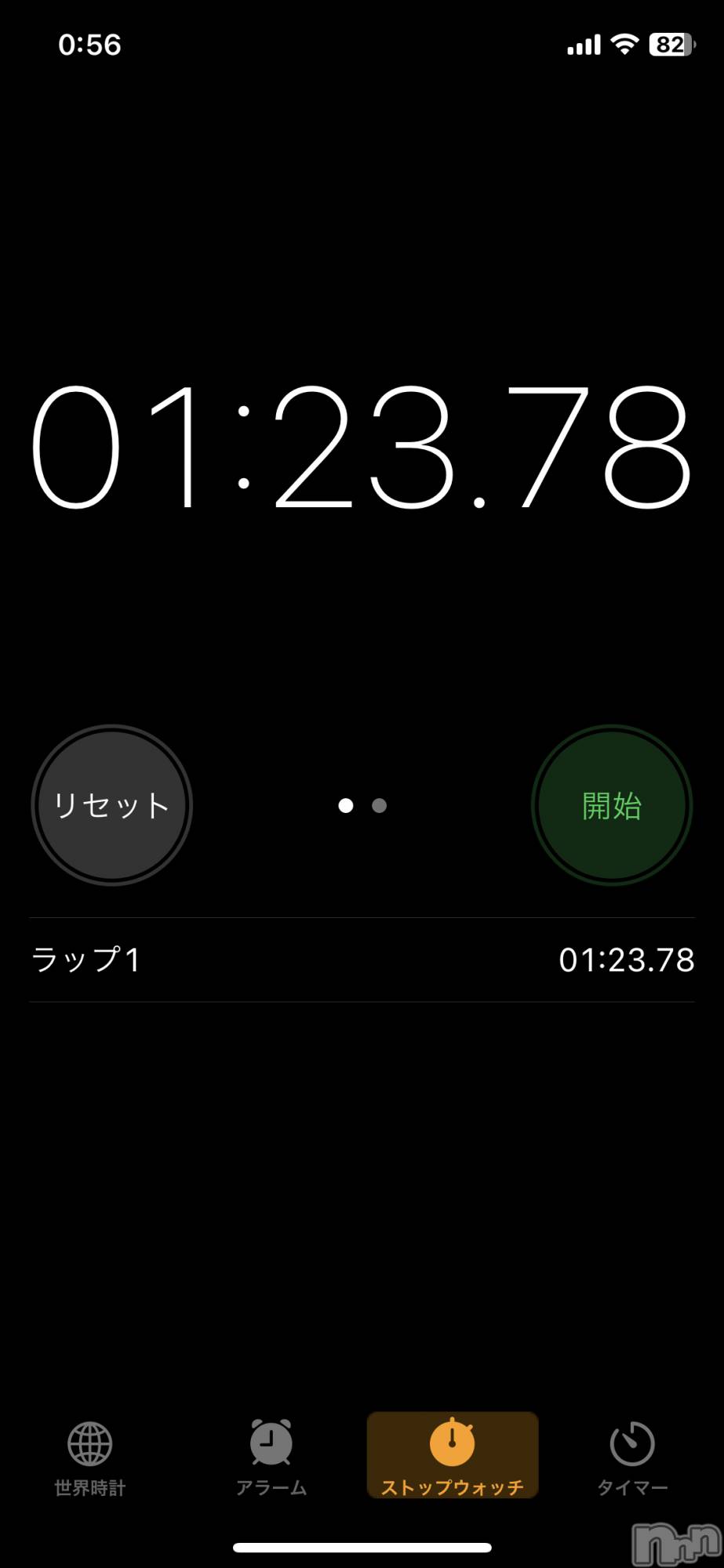Go to the タイマー tab

[x=632, y=1457]
